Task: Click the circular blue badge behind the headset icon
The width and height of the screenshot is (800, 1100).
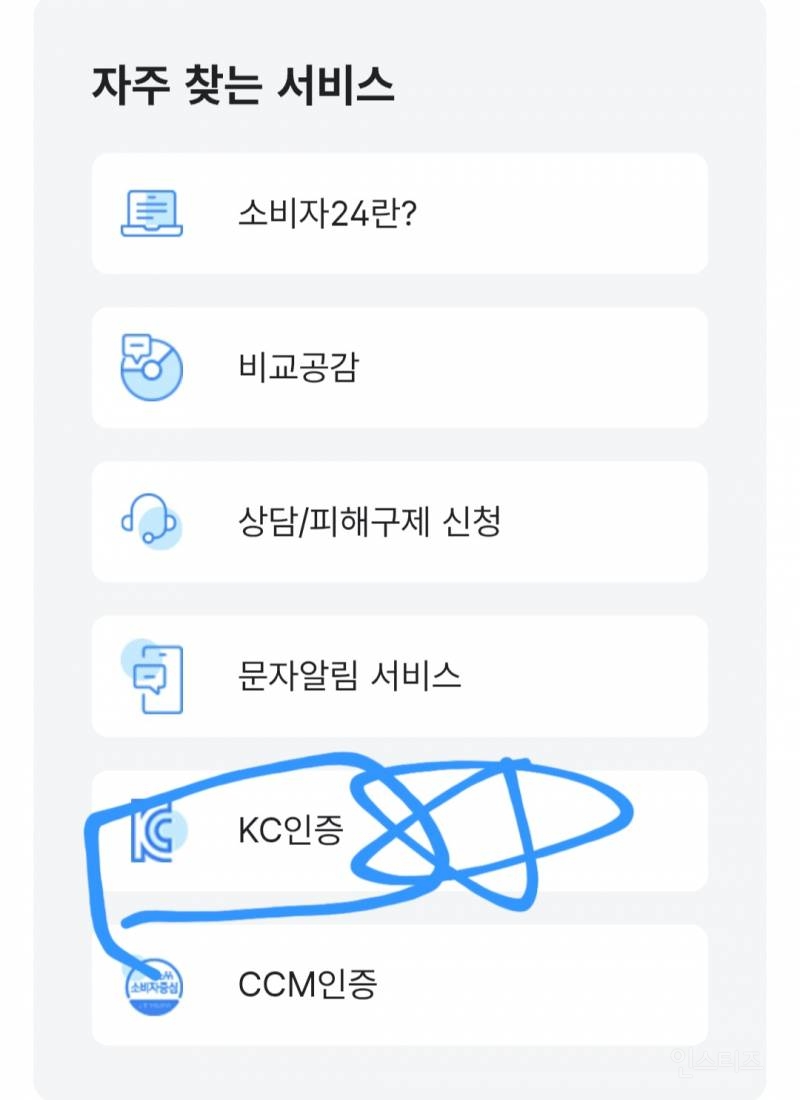Action: click(x=162, y=530)
